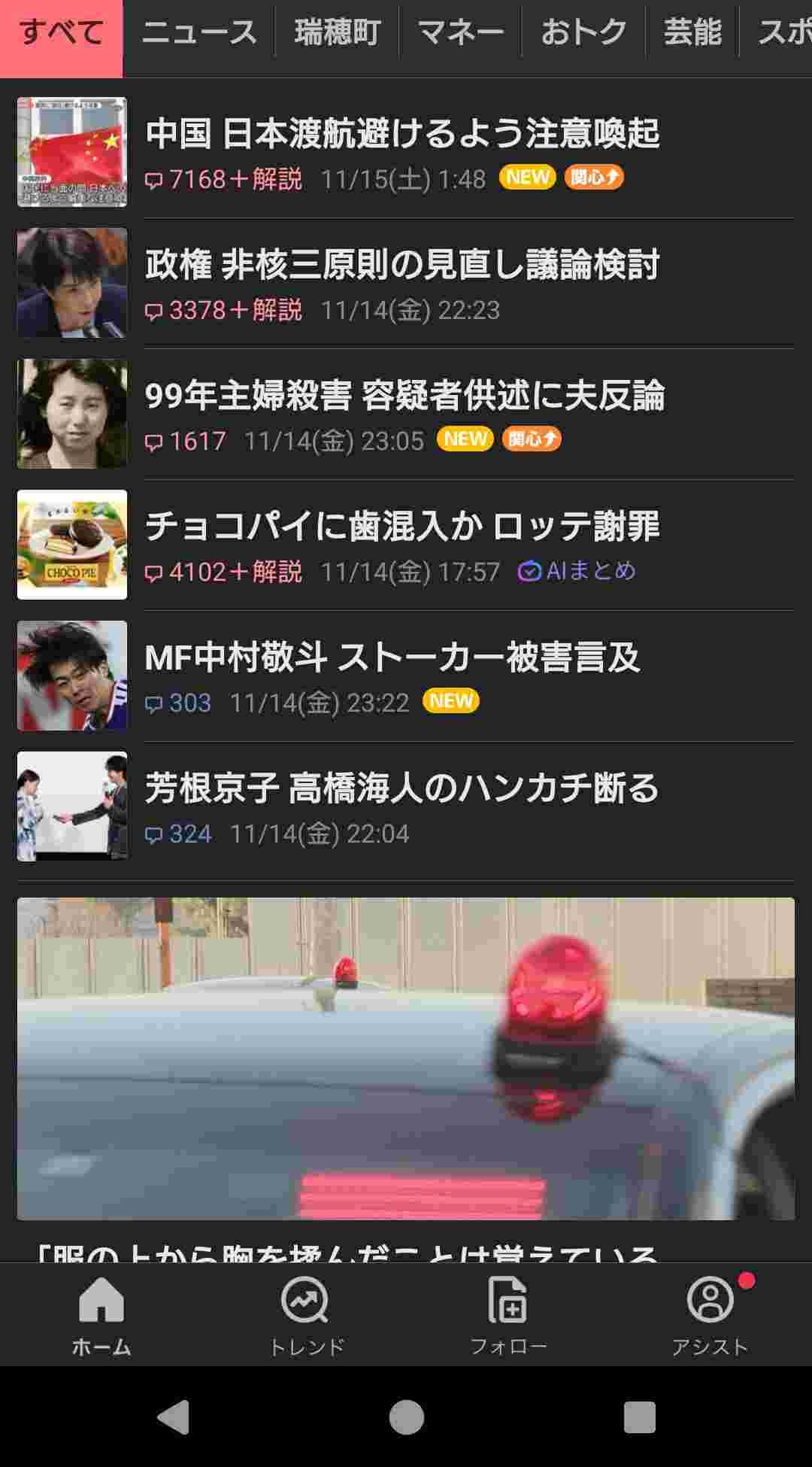Switch to the ニュース tab
The image size is (812, 1467).
199,32
